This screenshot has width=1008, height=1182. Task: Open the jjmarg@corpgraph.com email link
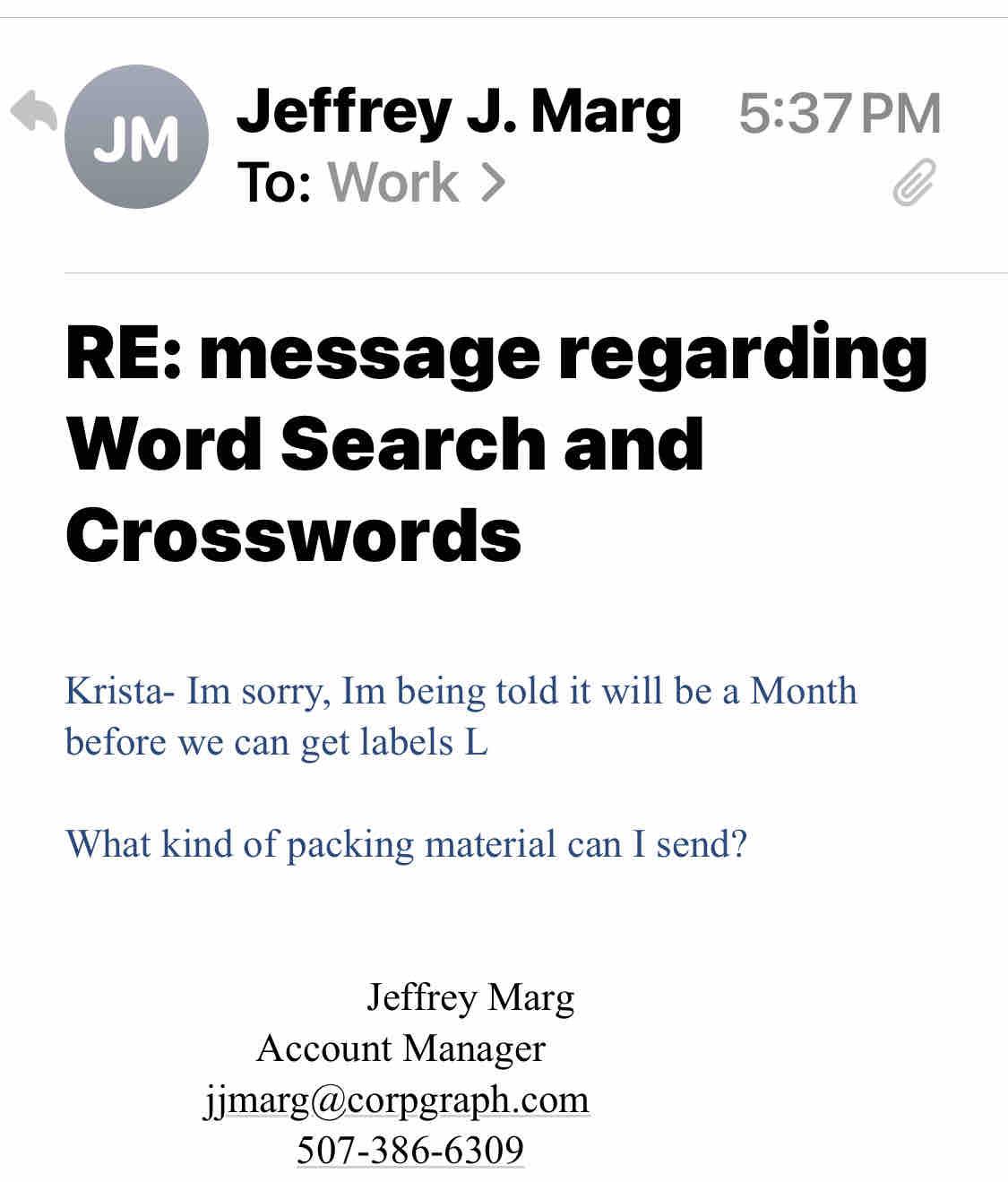pyautogui.click(x=396, y=1100)
